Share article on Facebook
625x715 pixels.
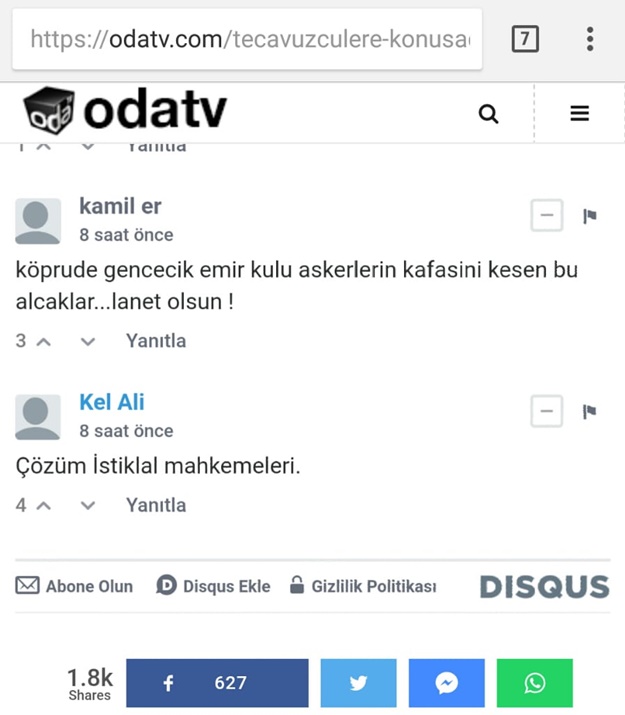217,683
